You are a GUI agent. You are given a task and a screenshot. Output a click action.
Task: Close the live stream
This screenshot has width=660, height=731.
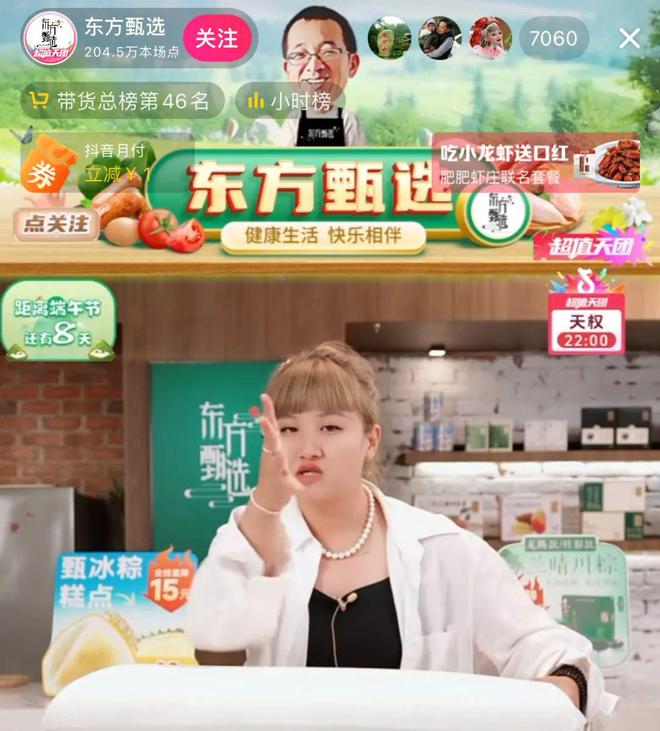tap(629, 38)
